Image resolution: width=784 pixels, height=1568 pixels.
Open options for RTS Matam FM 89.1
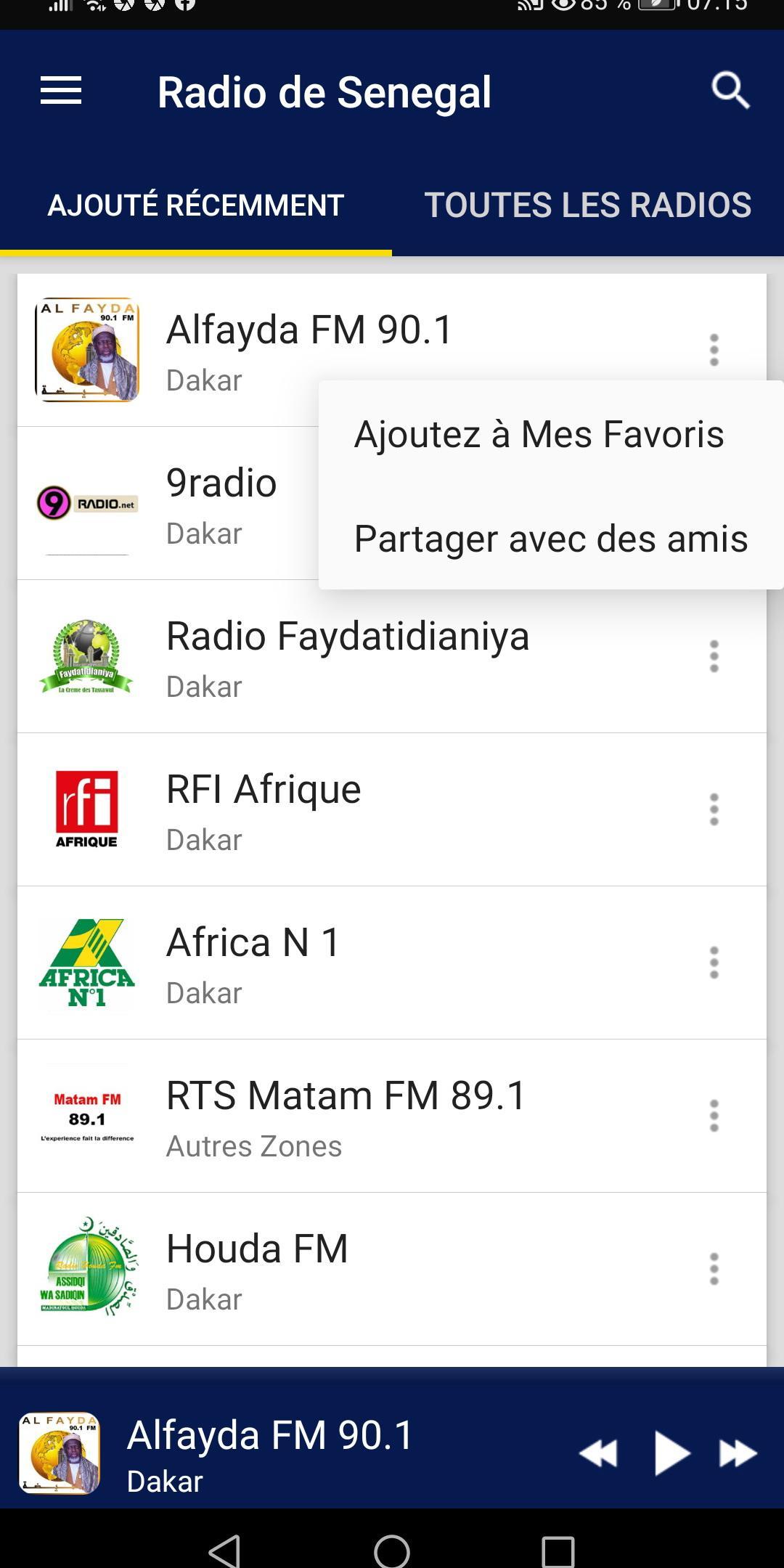(714, 1116)
